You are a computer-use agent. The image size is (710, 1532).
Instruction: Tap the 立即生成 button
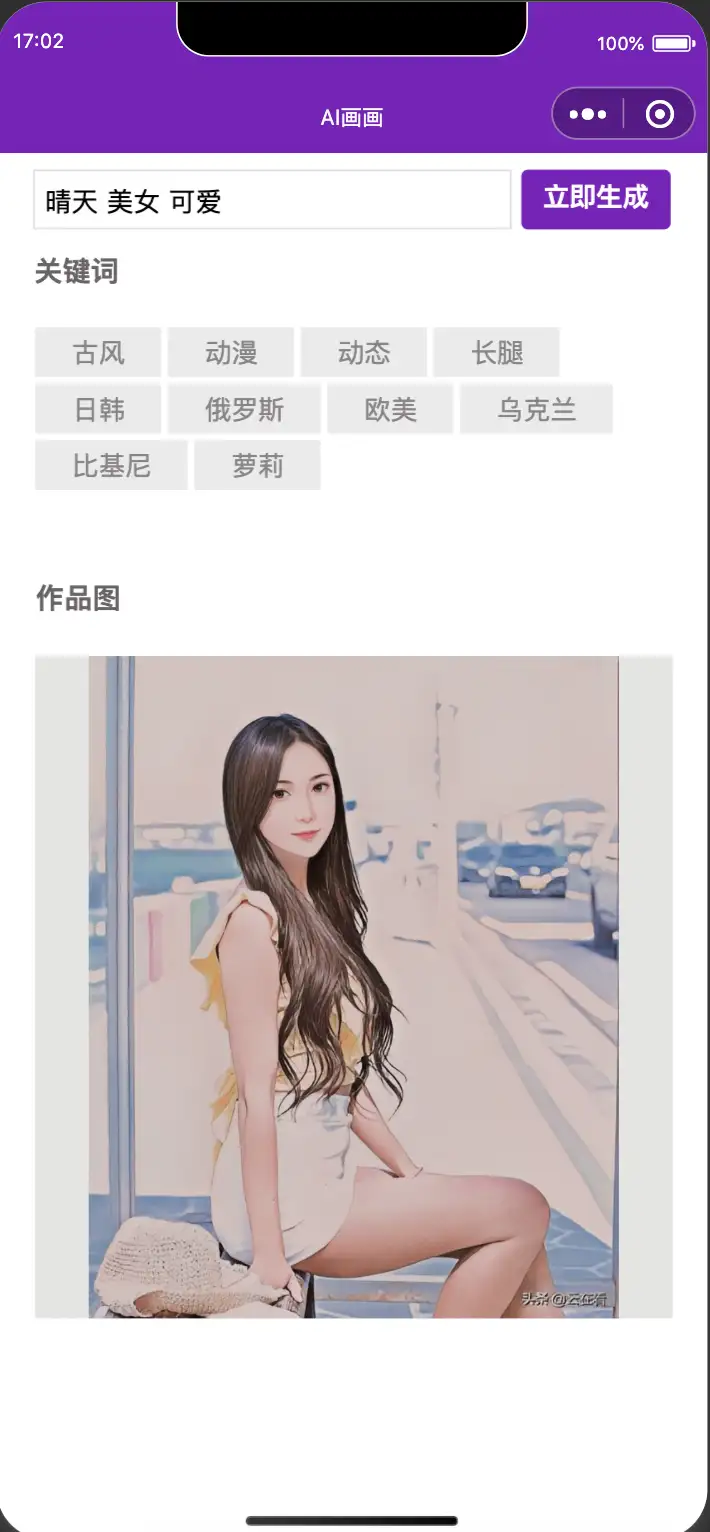click(596, 199)
